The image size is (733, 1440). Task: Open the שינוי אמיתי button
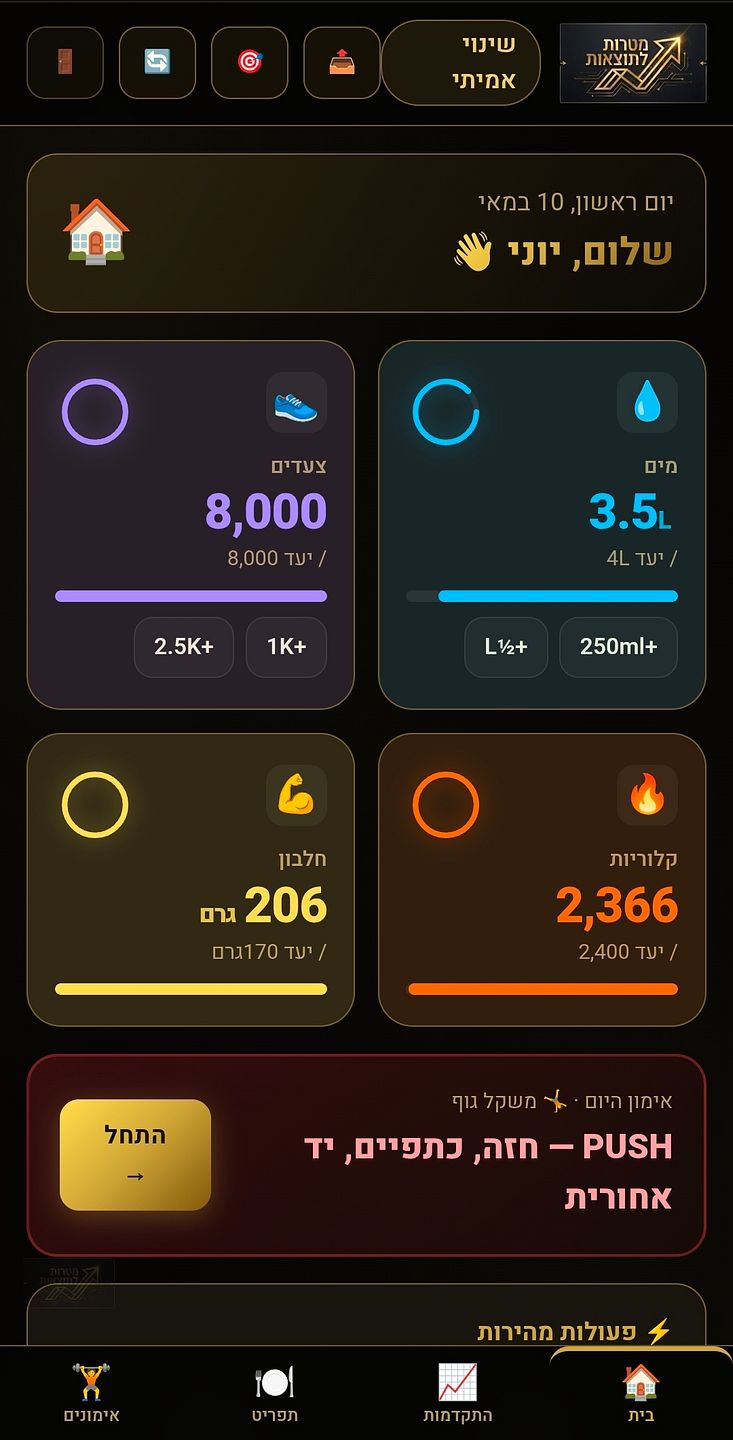pos(461,62)
